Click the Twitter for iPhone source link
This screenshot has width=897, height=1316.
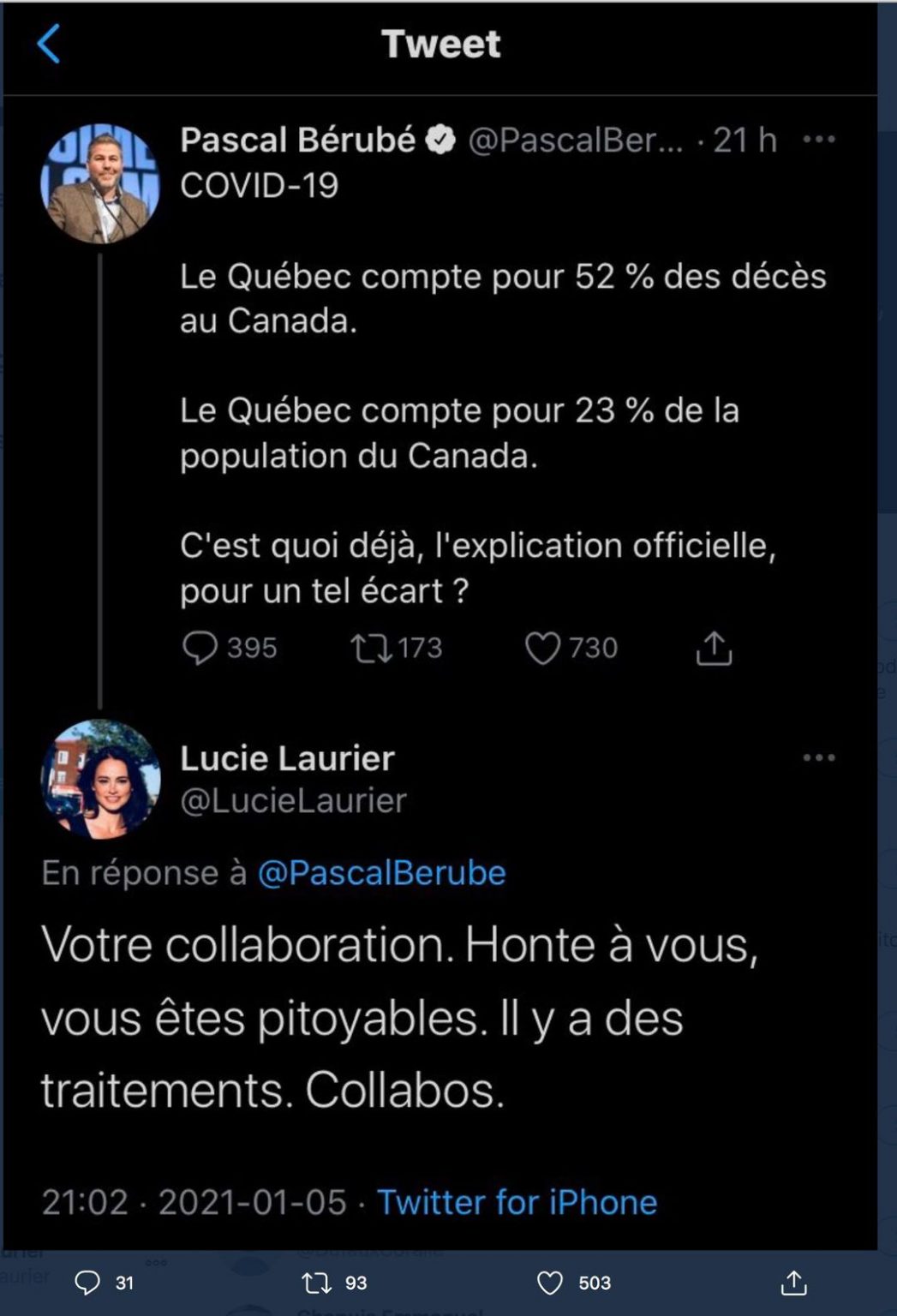[x=516, y=1201]
